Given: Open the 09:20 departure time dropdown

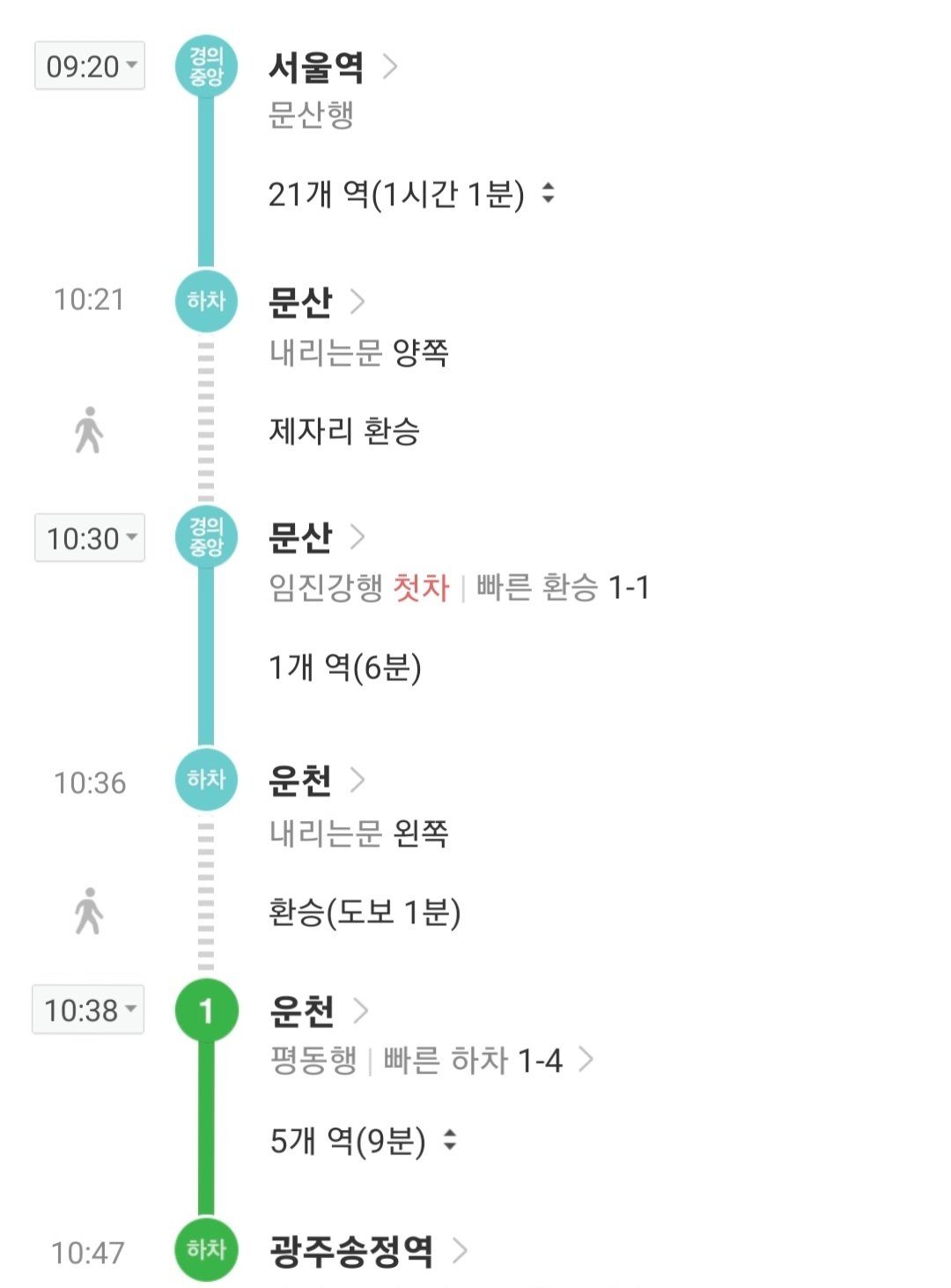Looking at the screenshot, I should pos(90,66).
